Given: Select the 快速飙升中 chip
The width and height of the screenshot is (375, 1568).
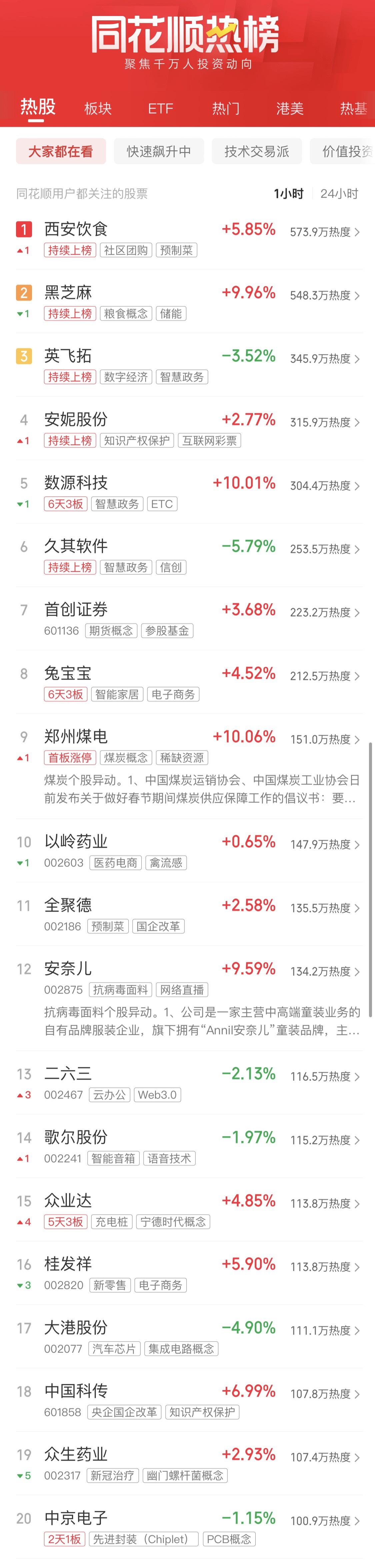Looking at the screenshot, I should [x=159, y=152].
